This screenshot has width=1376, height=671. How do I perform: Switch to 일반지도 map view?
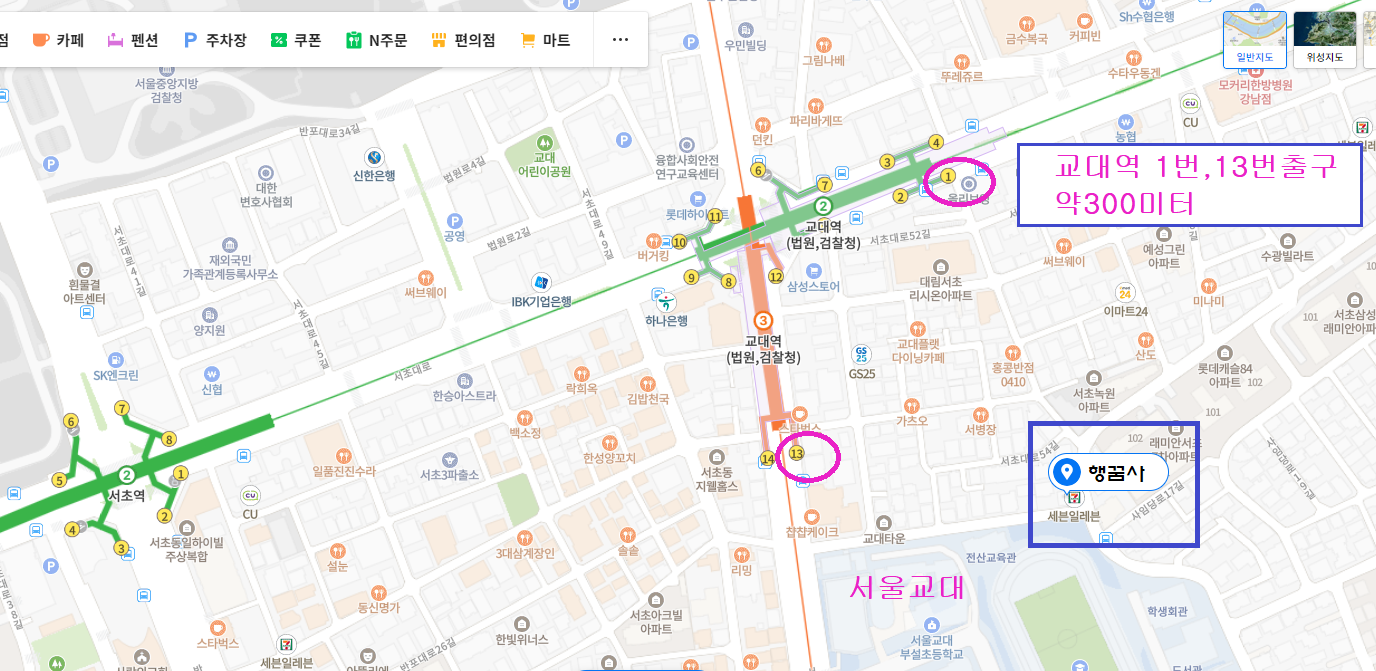1254,39
